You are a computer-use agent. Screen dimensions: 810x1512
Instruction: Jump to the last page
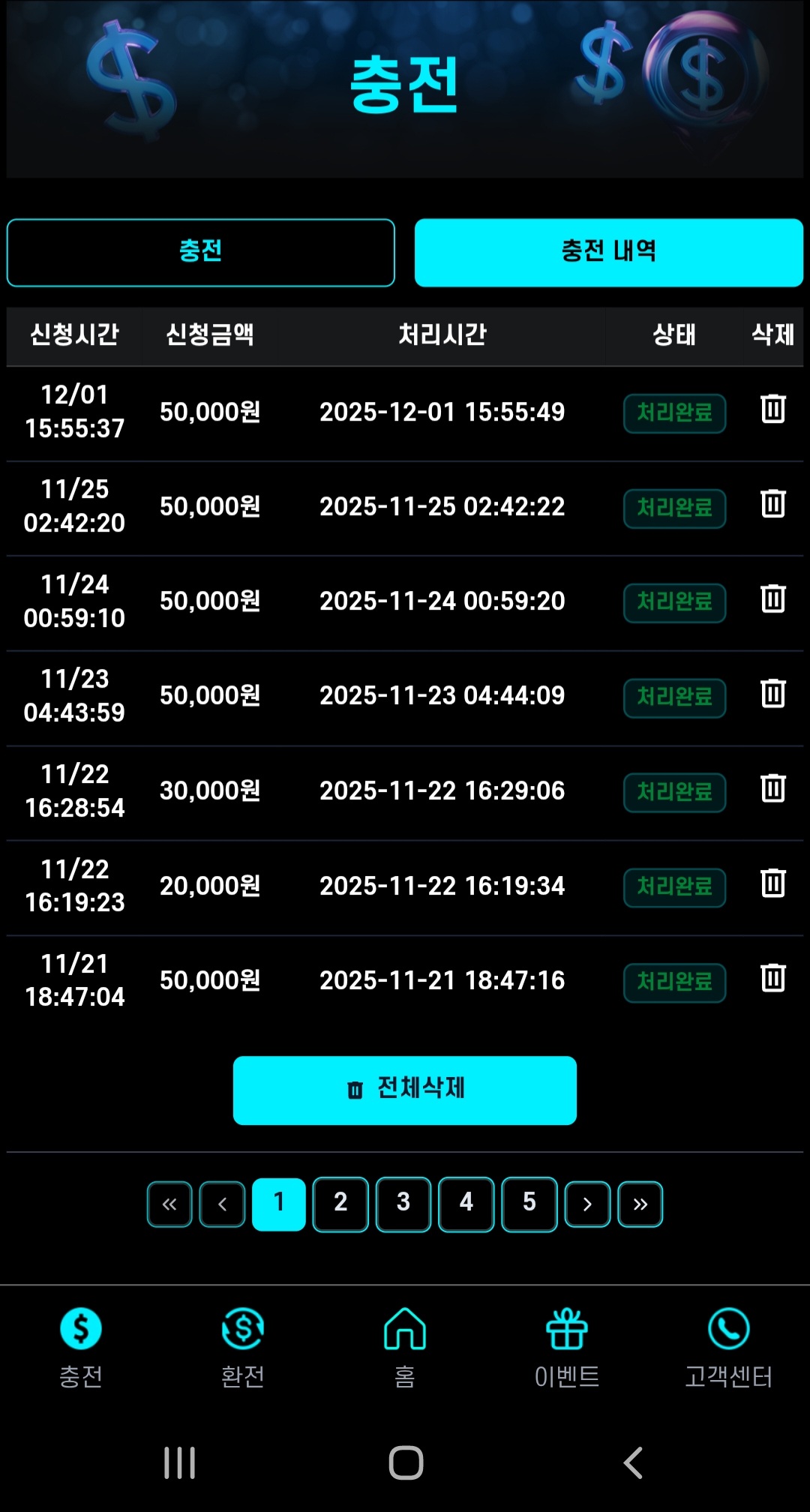click(x=640, y=1204)
